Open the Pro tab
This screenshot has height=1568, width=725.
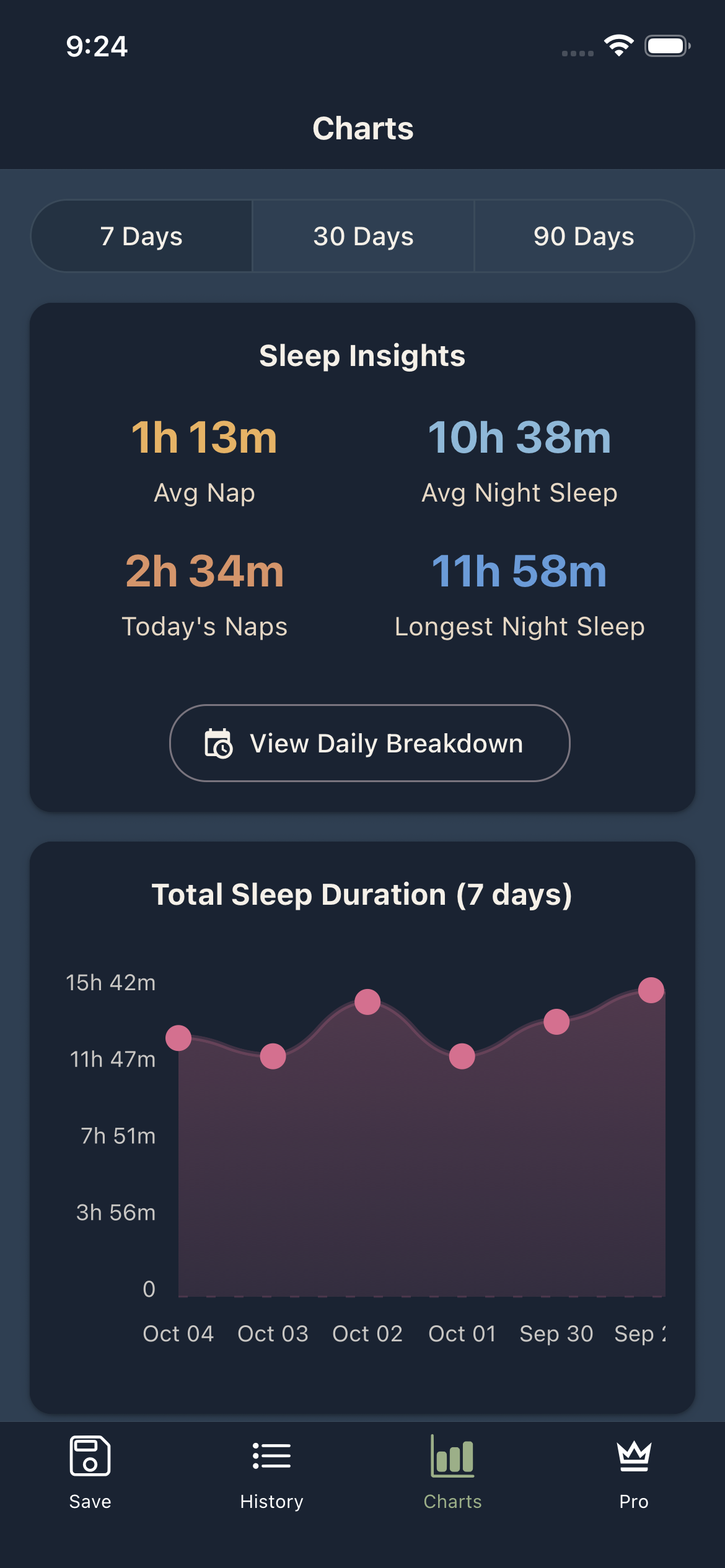633,1472
